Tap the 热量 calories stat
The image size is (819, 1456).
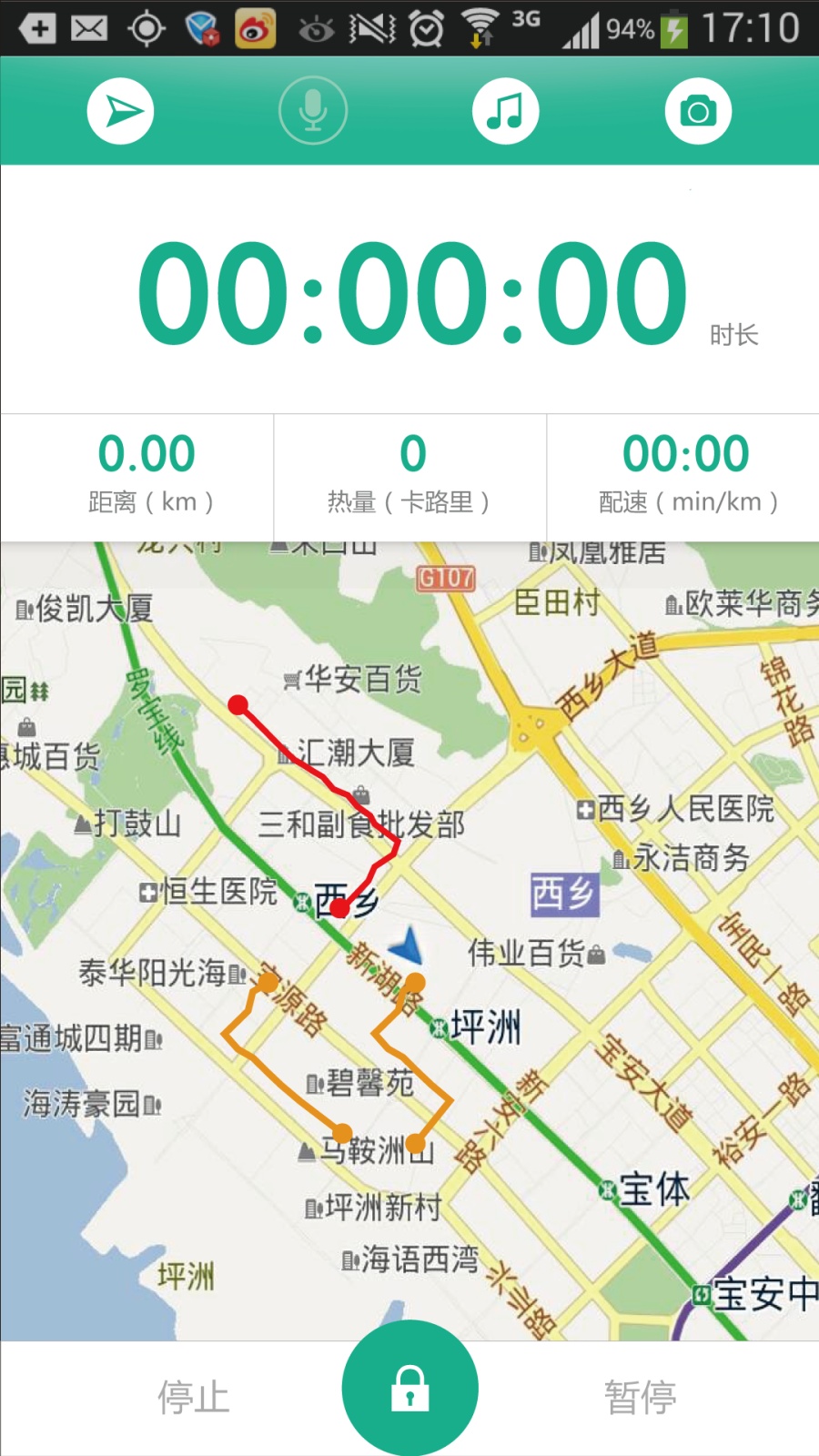point(411,473)
